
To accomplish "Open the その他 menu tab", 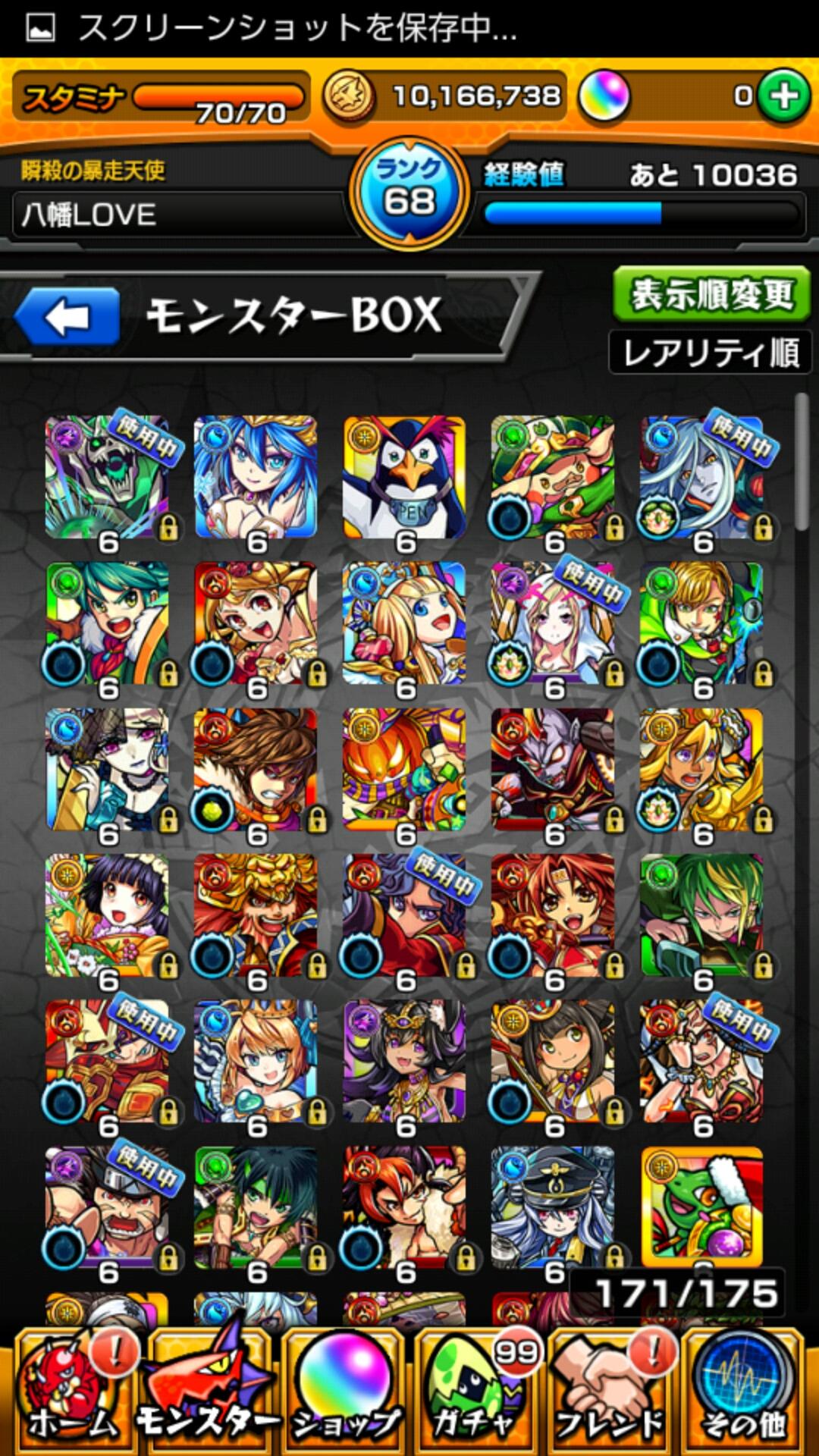I will click(743, 1394).
